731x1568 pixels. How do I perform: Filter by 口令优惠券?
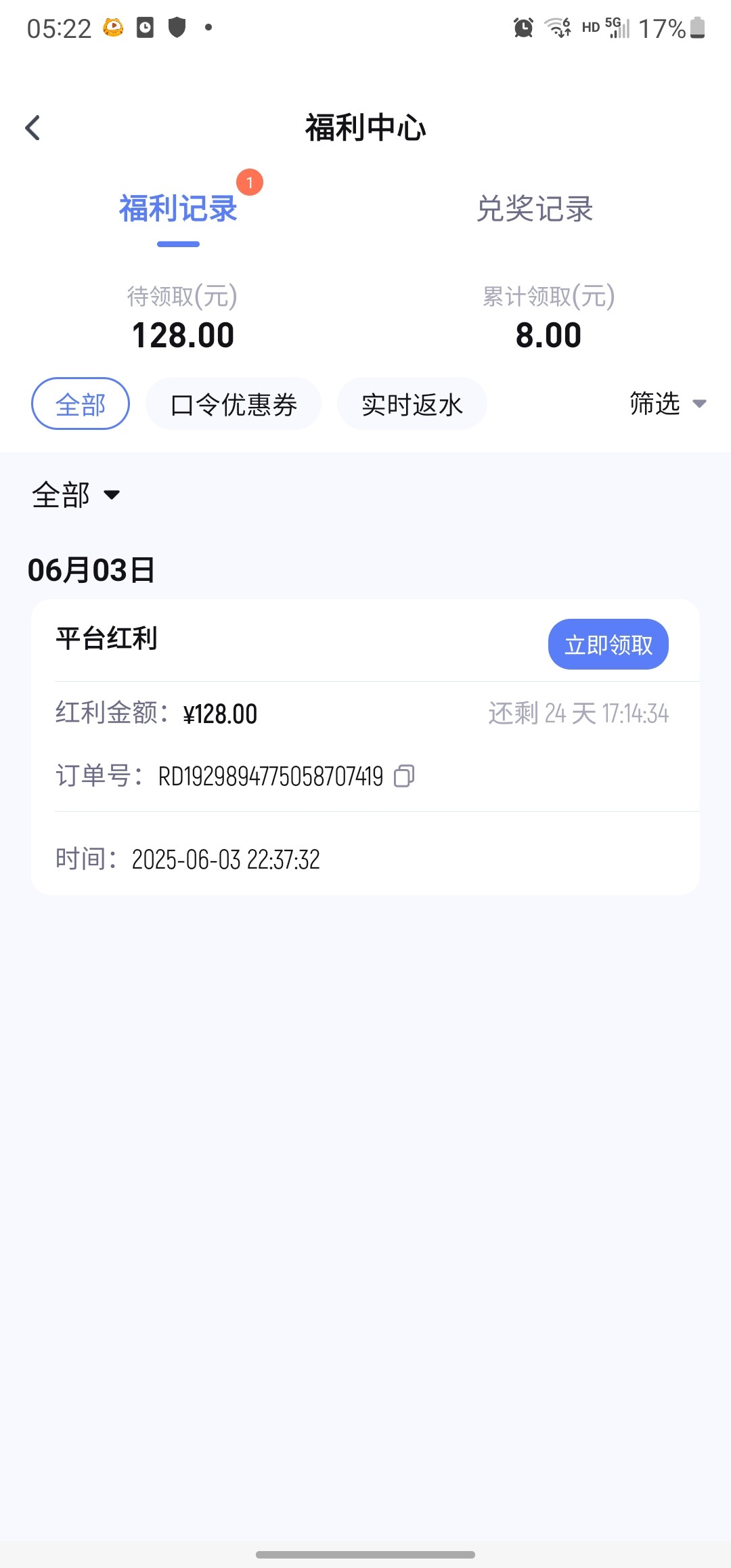(234, 404)
